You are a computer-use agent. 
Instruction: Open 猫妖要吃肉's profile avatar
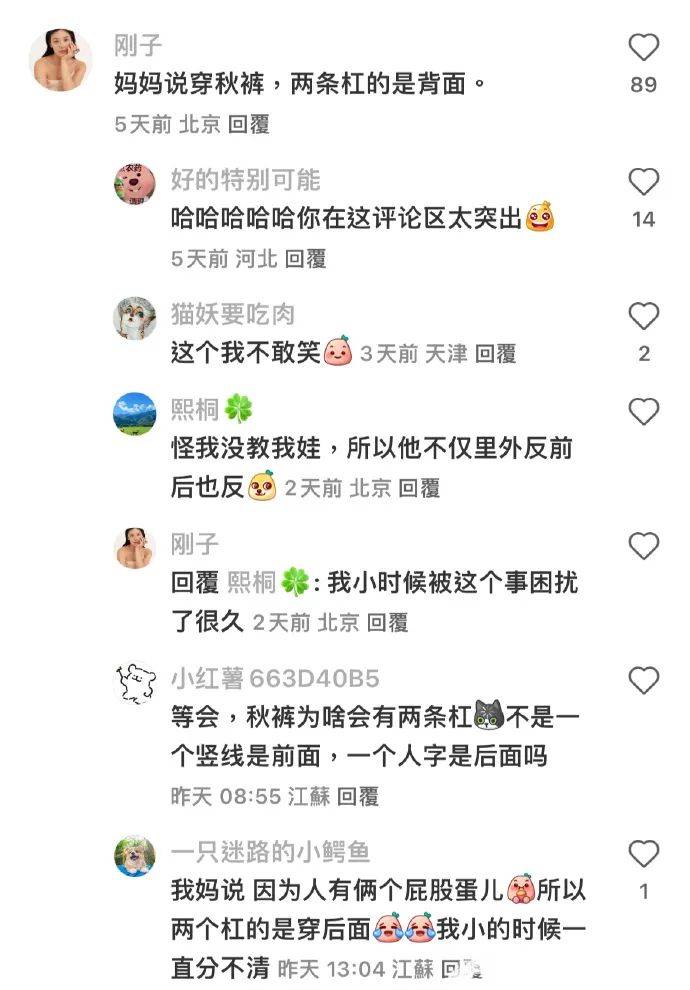point(134,319)
